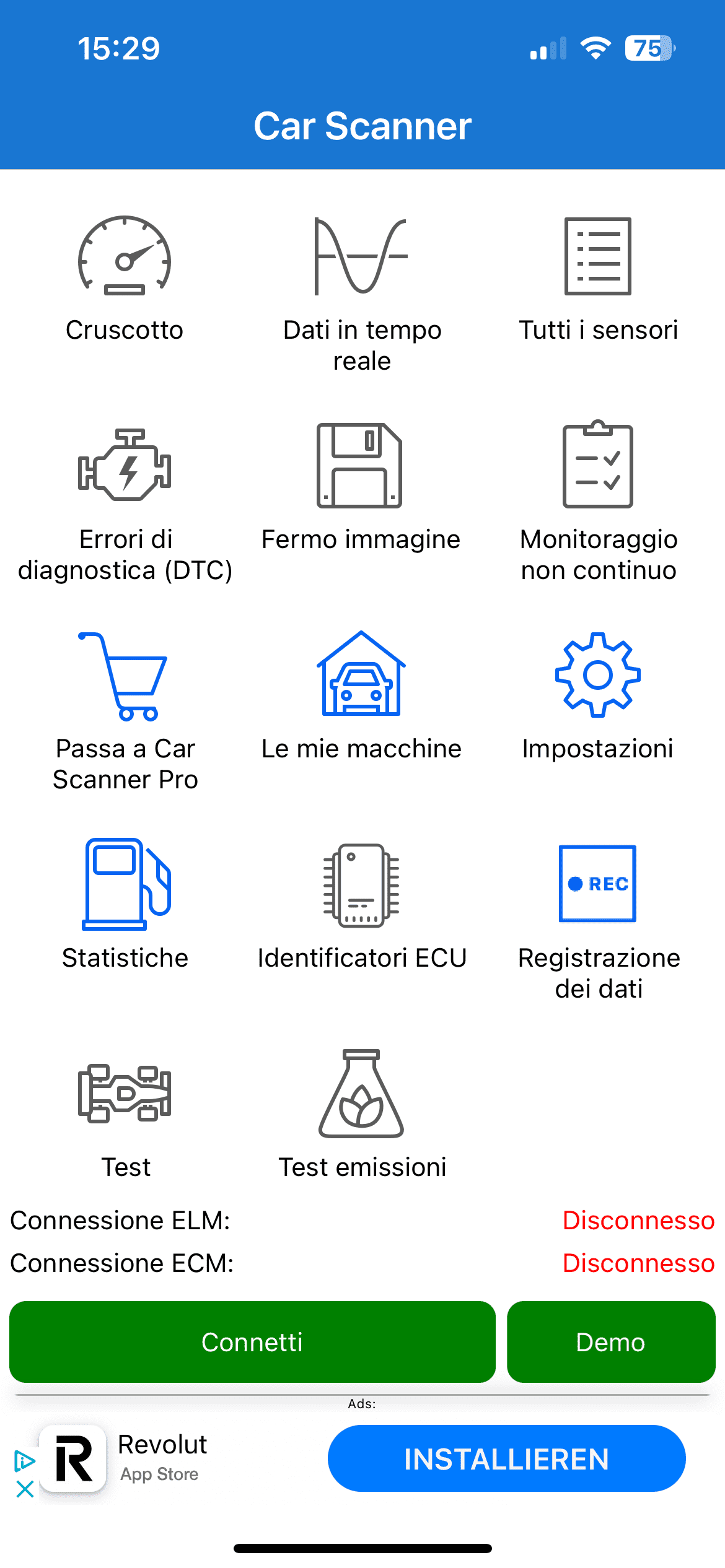Screen dimensions: 725x1568
Task: Open Identificatori ECU
Action: [x=362, y=905]
